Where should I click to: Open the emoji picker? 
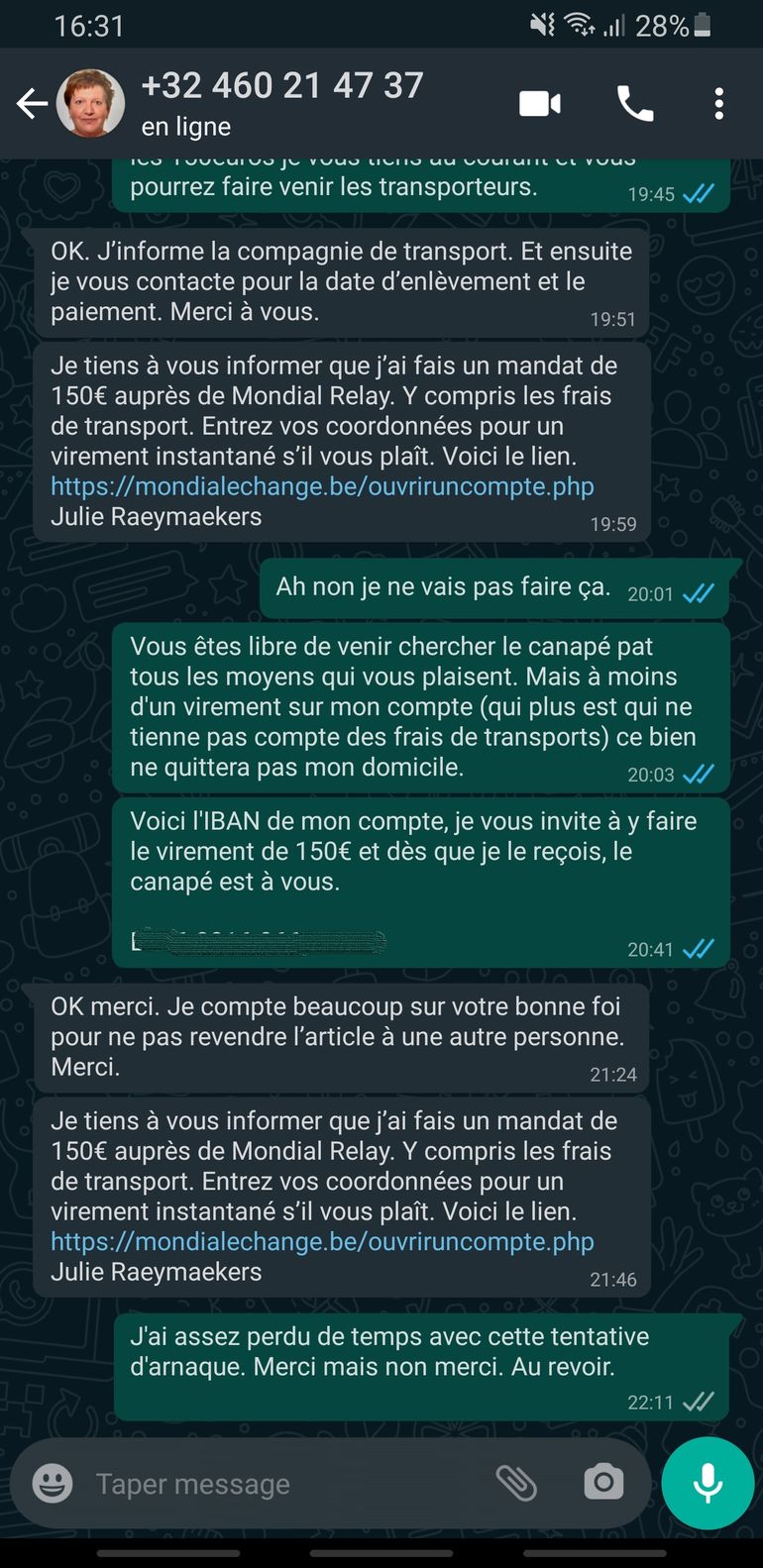coord(53,1483)
